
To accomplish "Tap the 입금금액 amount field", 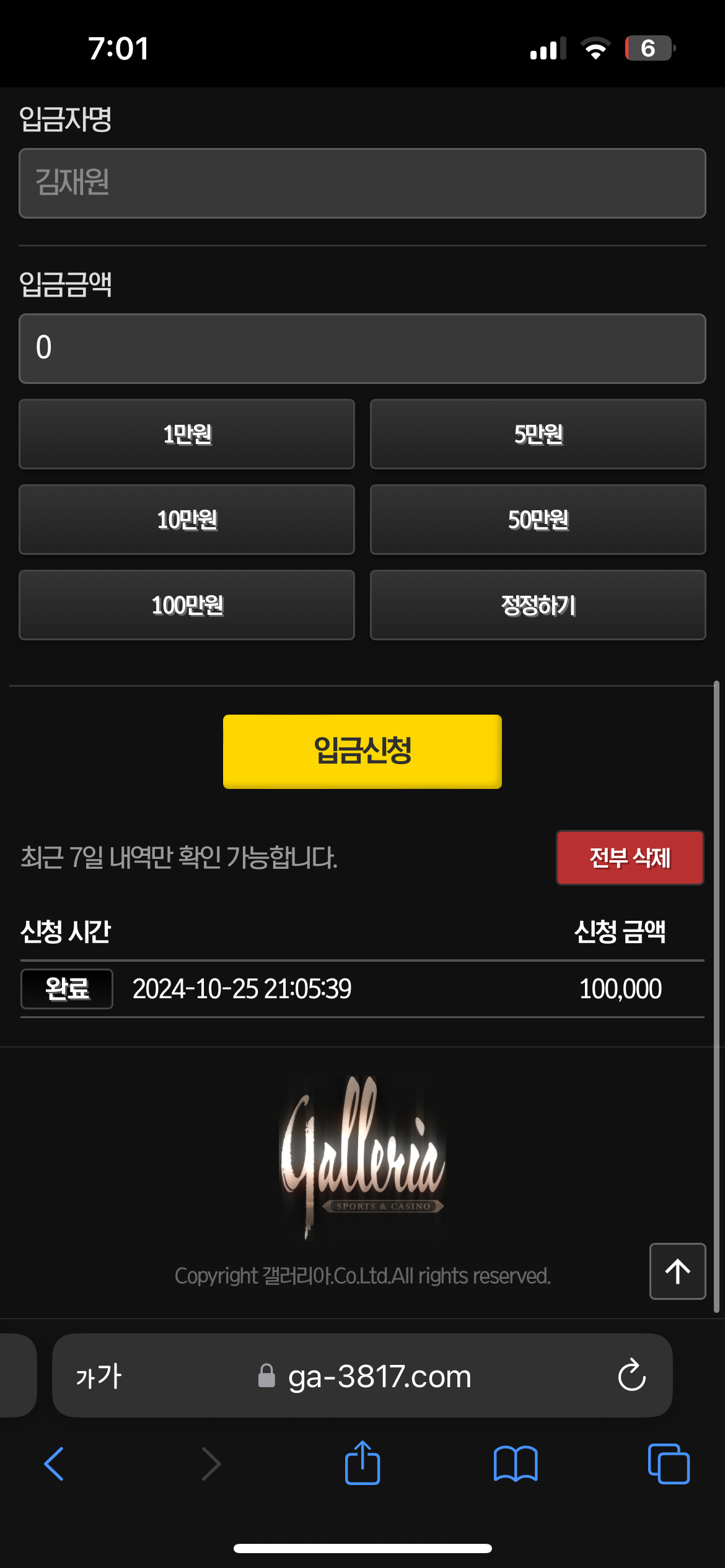I will tap(362, 349).
